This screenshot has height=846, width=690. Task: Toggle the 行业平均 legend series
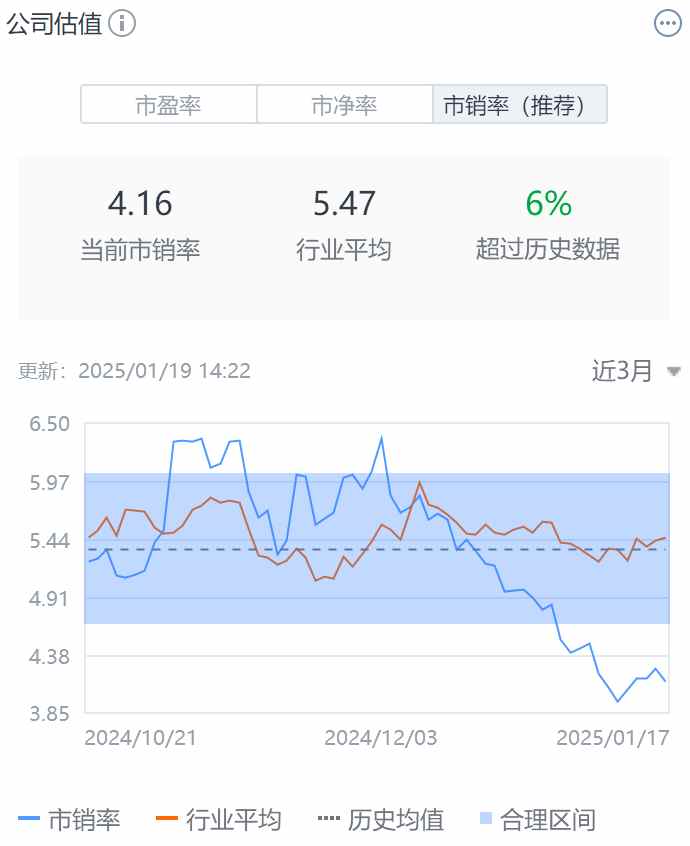pos(218,820)
